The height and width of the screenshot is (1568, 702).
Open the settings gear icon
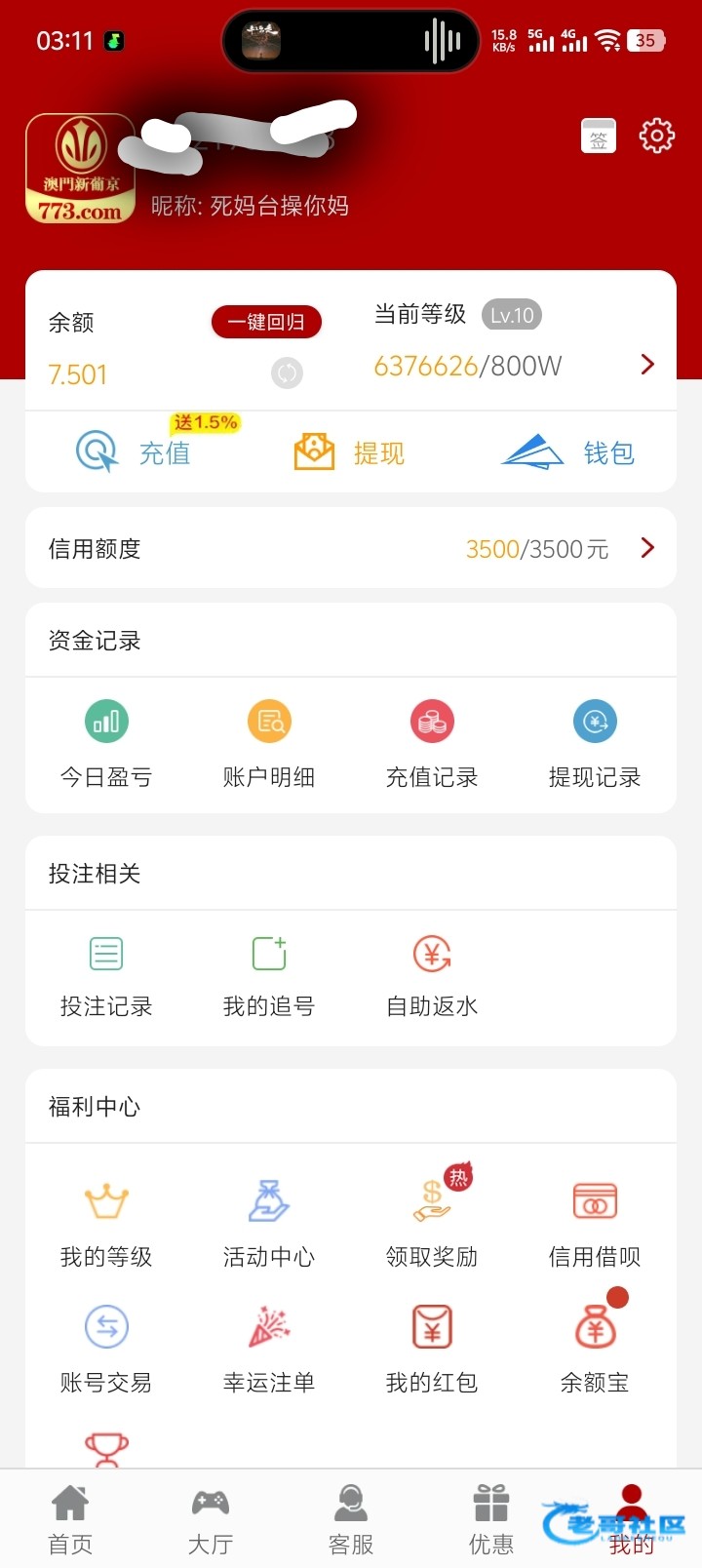tap(656, 136)
